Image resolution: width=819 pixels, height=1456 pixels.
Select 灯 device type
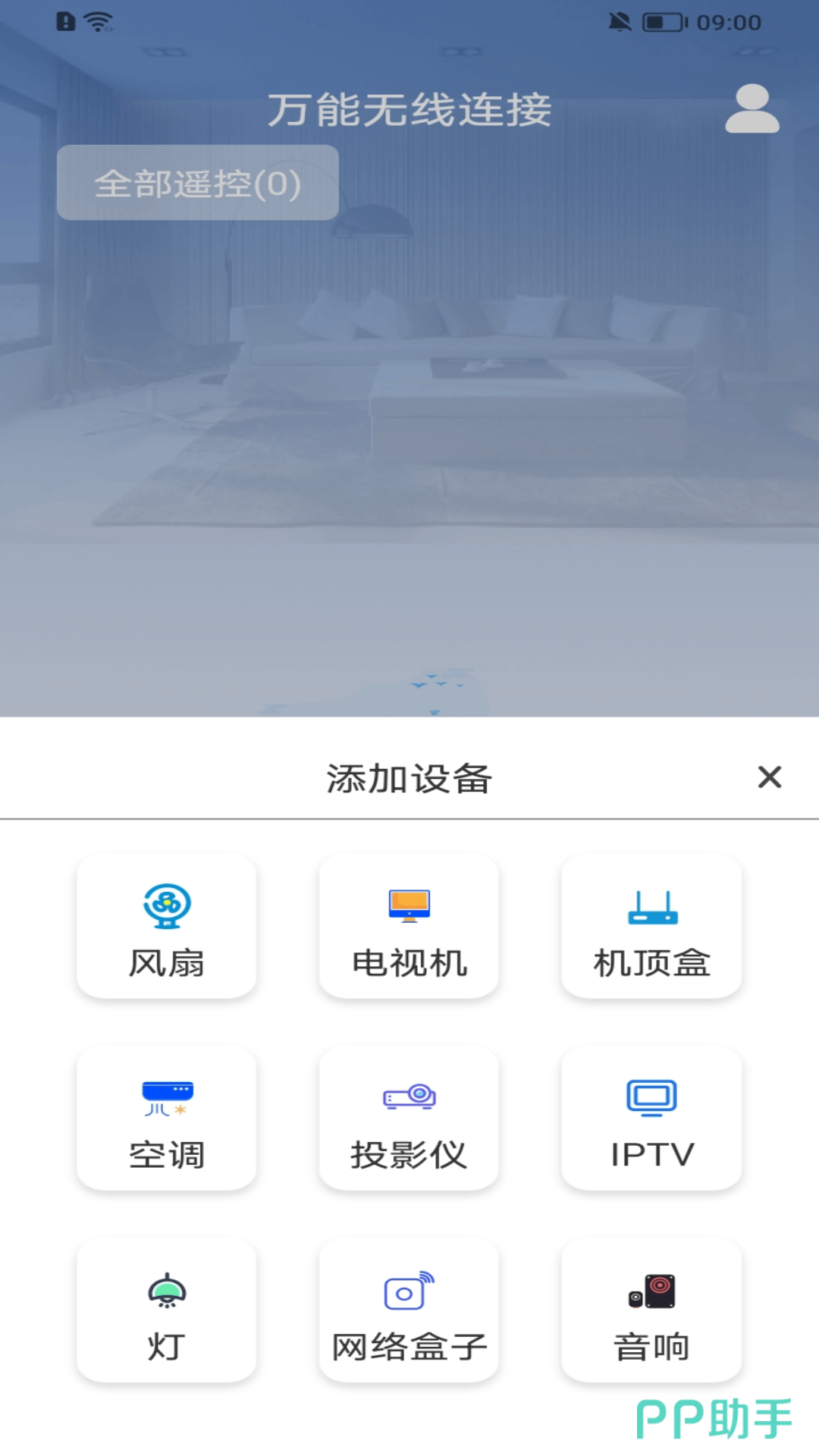pos(167,1310)
